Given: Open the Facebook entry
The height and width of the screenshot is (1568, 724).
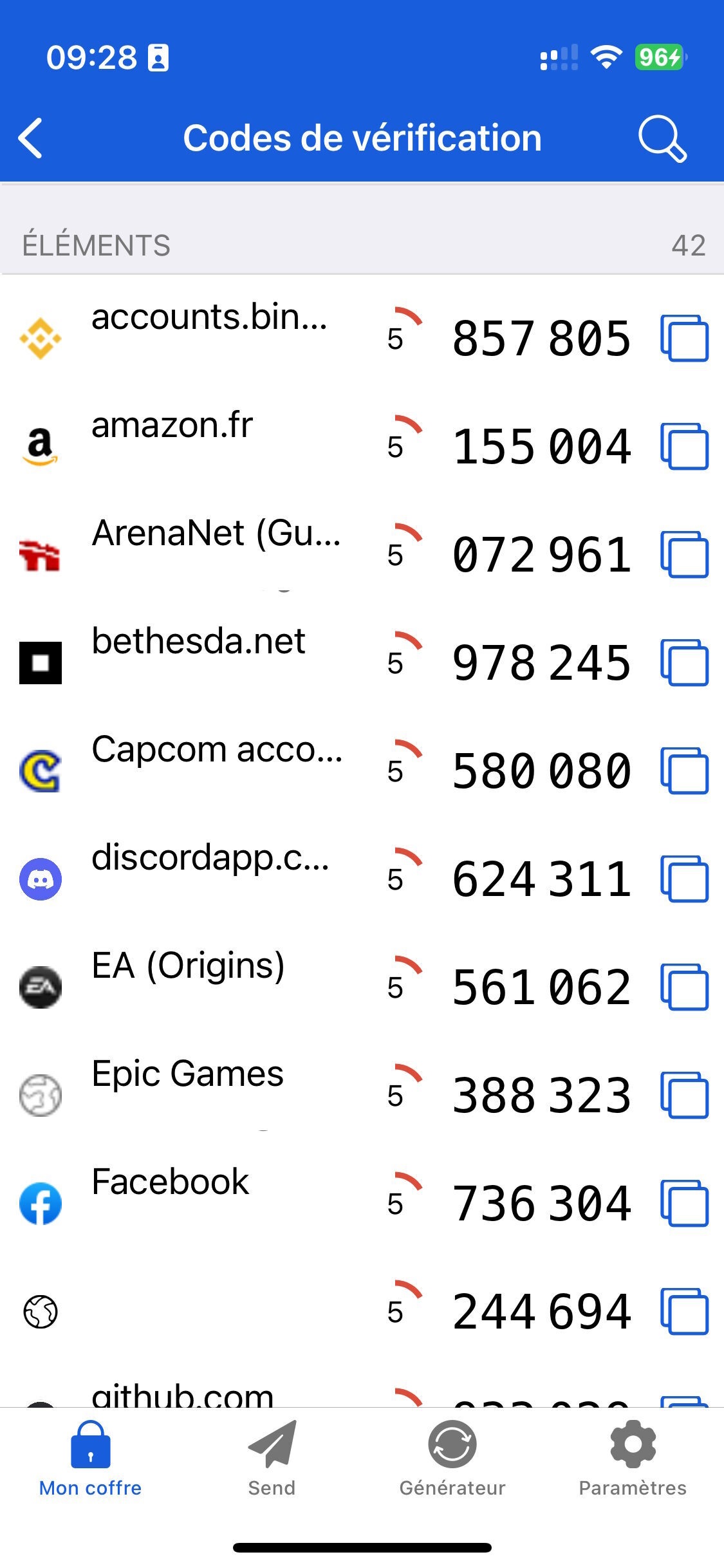Looking at the screenshot, I should (193, 1203).
